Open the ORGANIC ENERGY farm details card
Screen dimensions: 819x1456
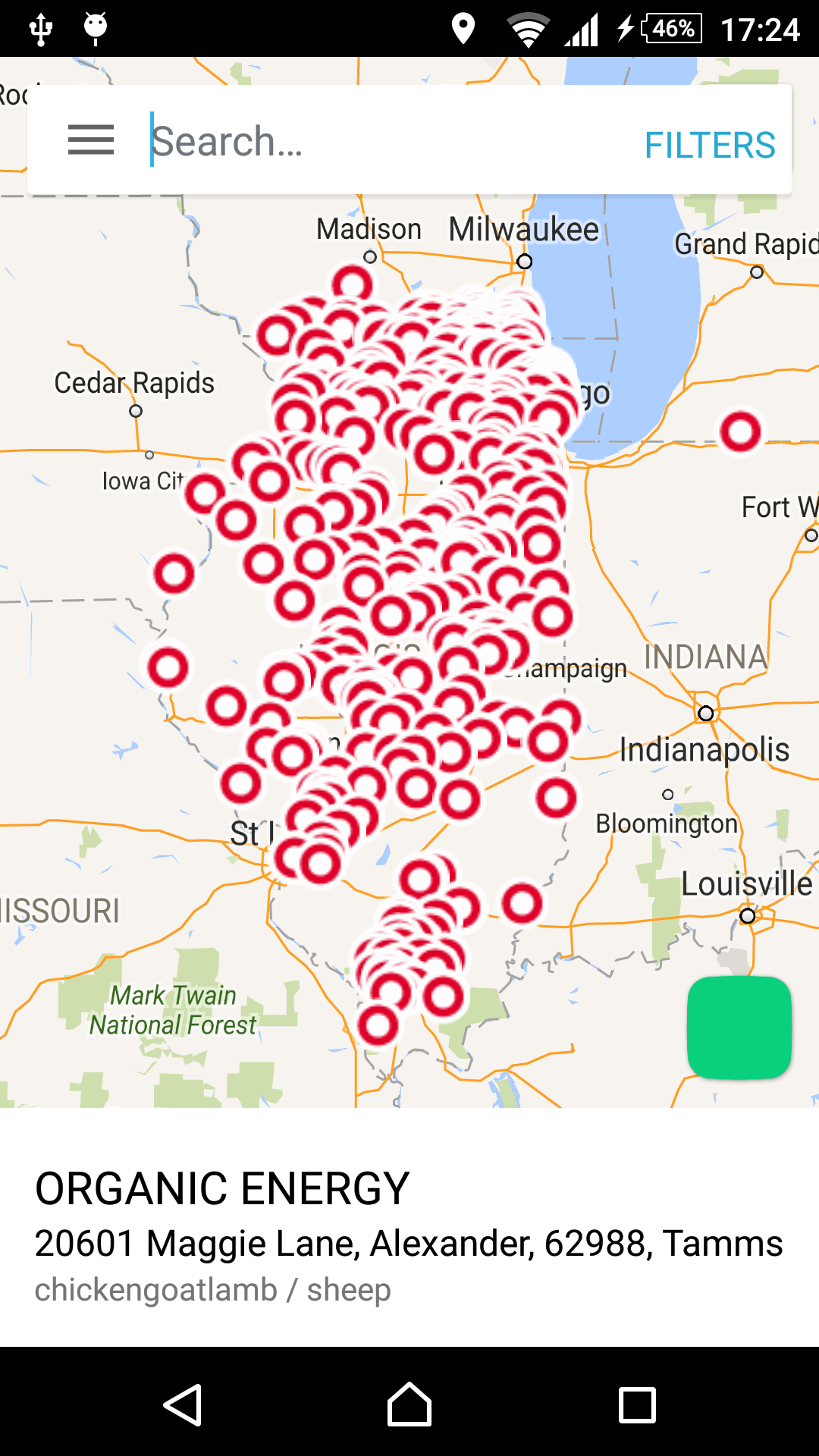pyautogui.click(x=409, y=1227)
